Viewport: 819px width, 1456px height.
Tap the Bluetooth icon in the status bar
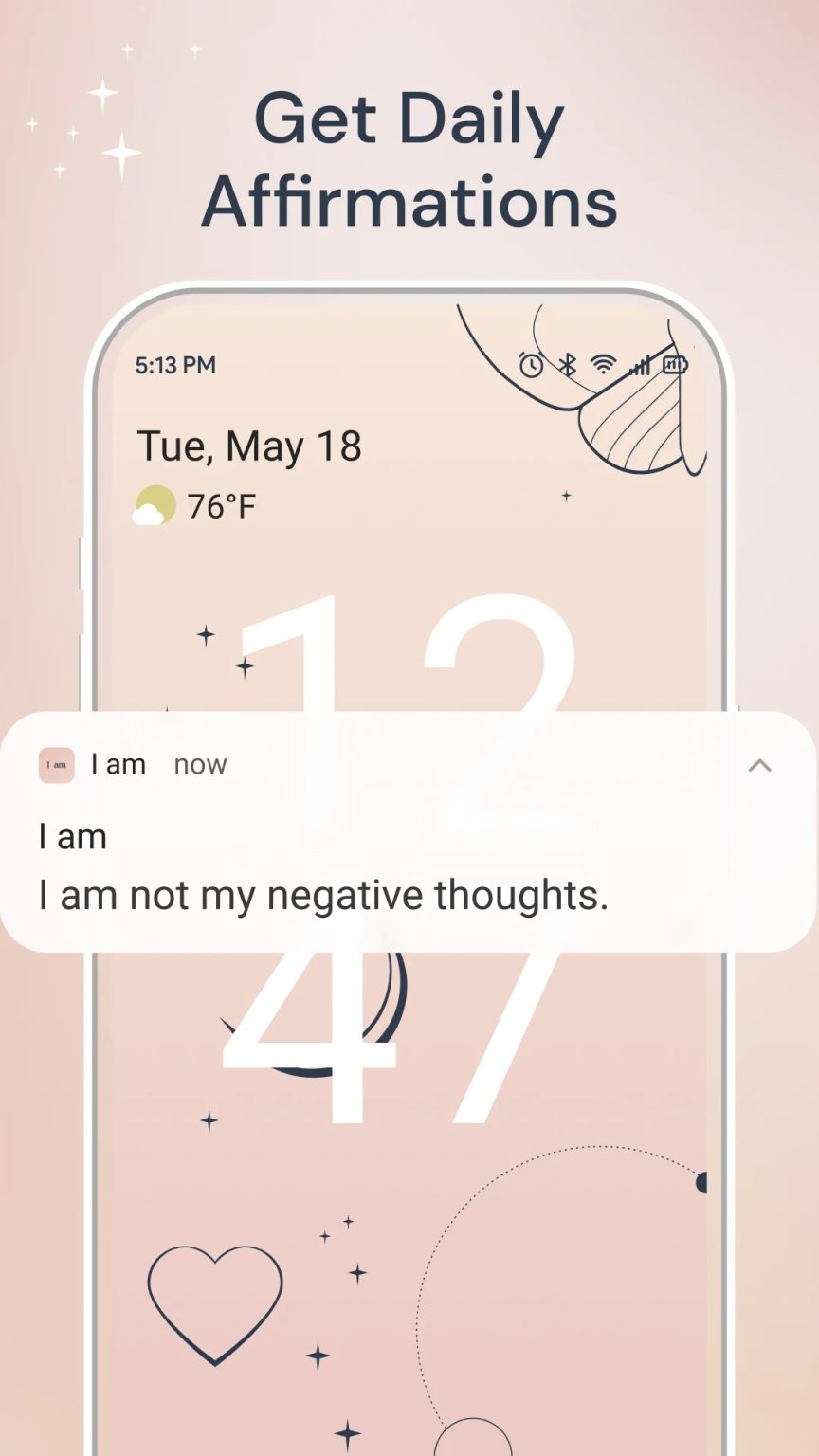tap(568, 365)
